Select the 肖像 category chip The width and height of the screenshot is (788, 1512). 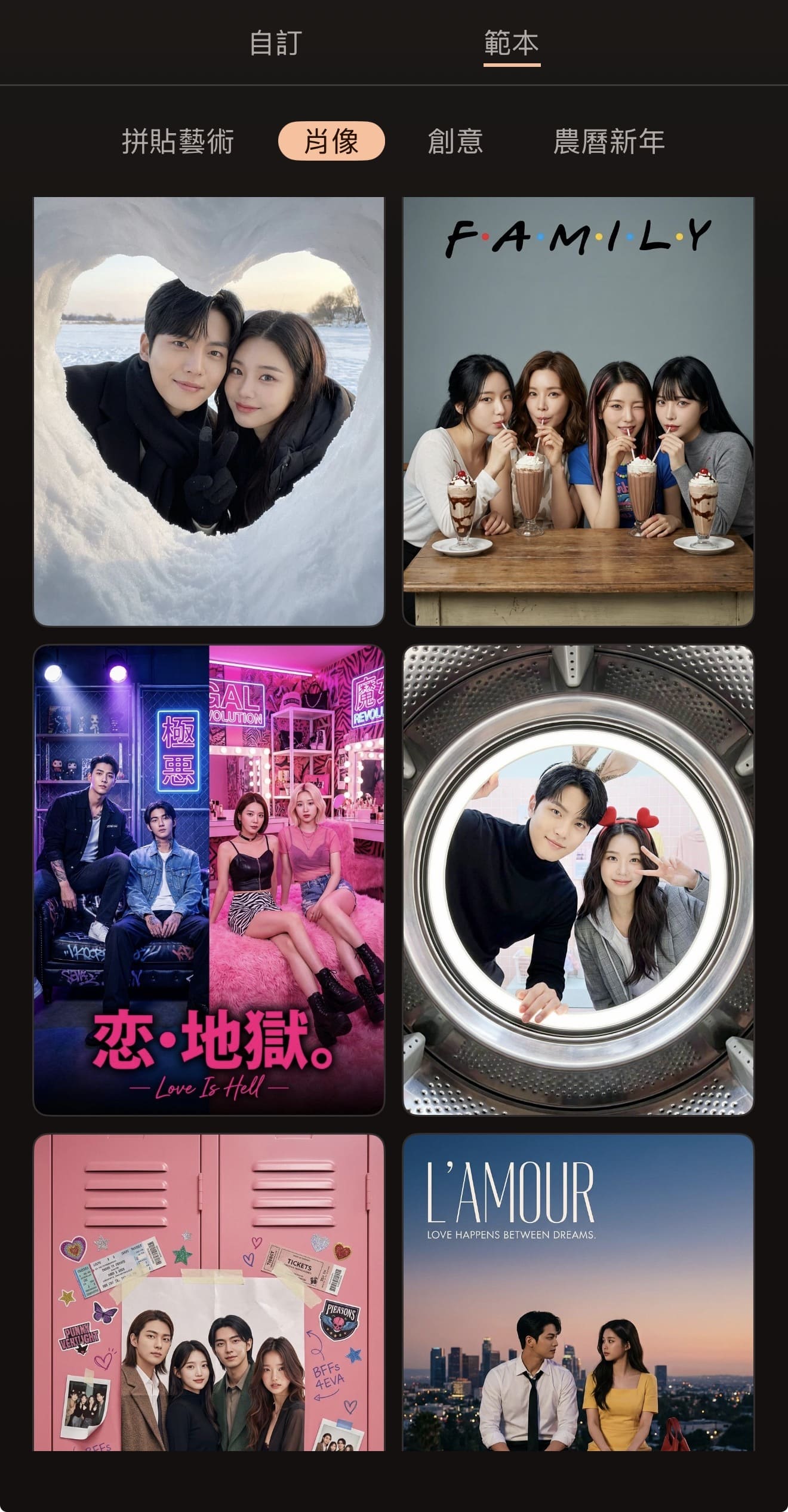coord(331,142)
